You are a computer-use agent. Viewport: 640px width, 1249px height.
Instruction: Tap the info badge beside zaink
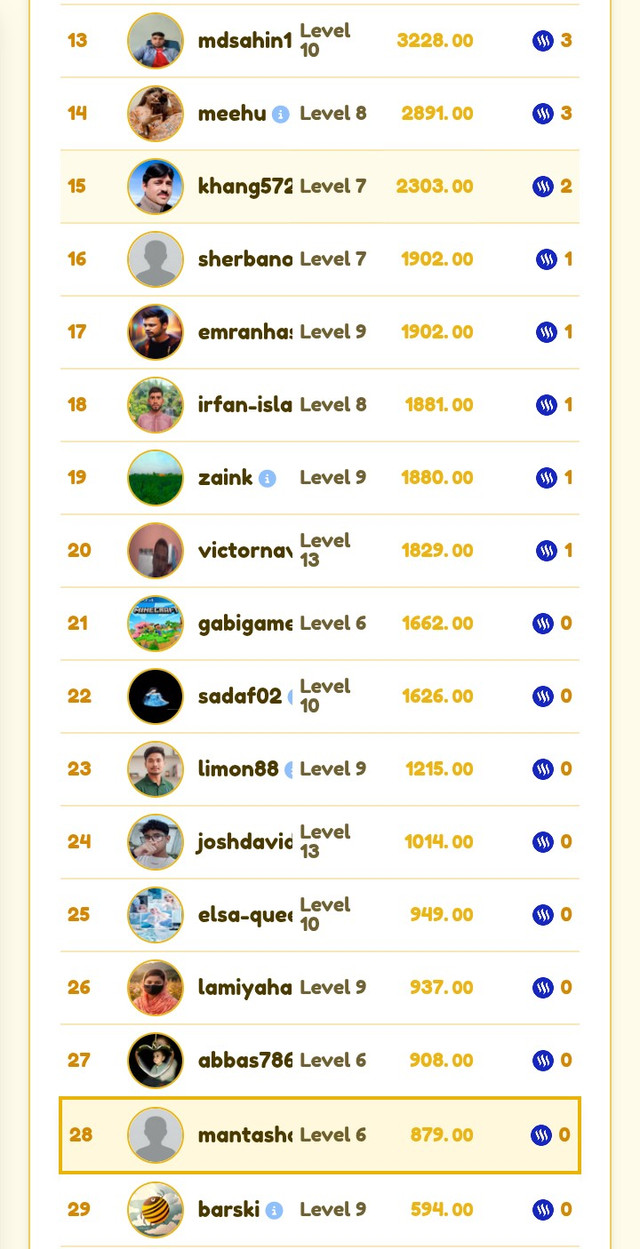tap(267, 478)
